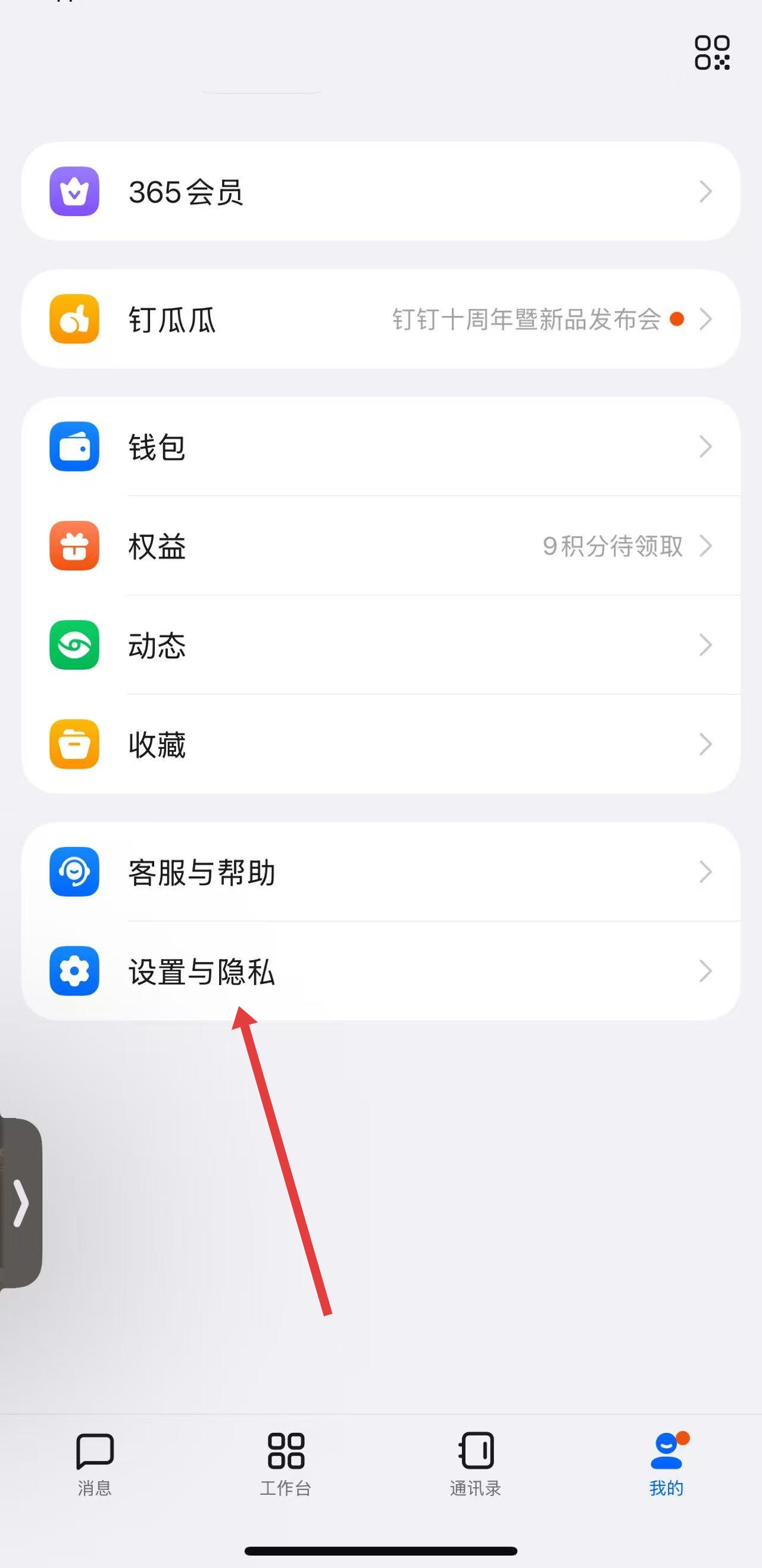Open the QR code scanner icon
The width and height of the screenshot is (762, 1568).
pyautogui.click(x=711, y=52)
